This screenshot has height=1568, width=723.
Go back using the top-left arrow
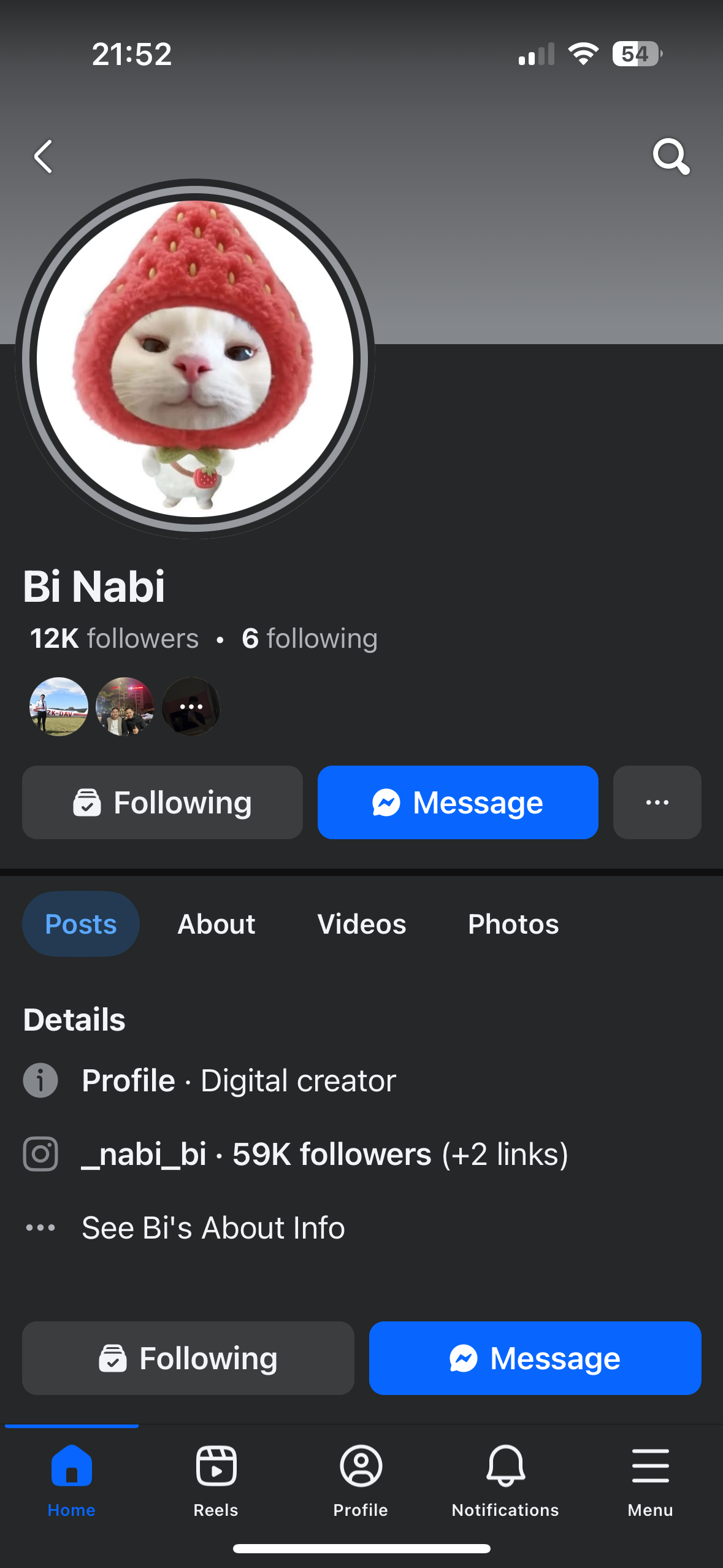(x=44, y=157)
